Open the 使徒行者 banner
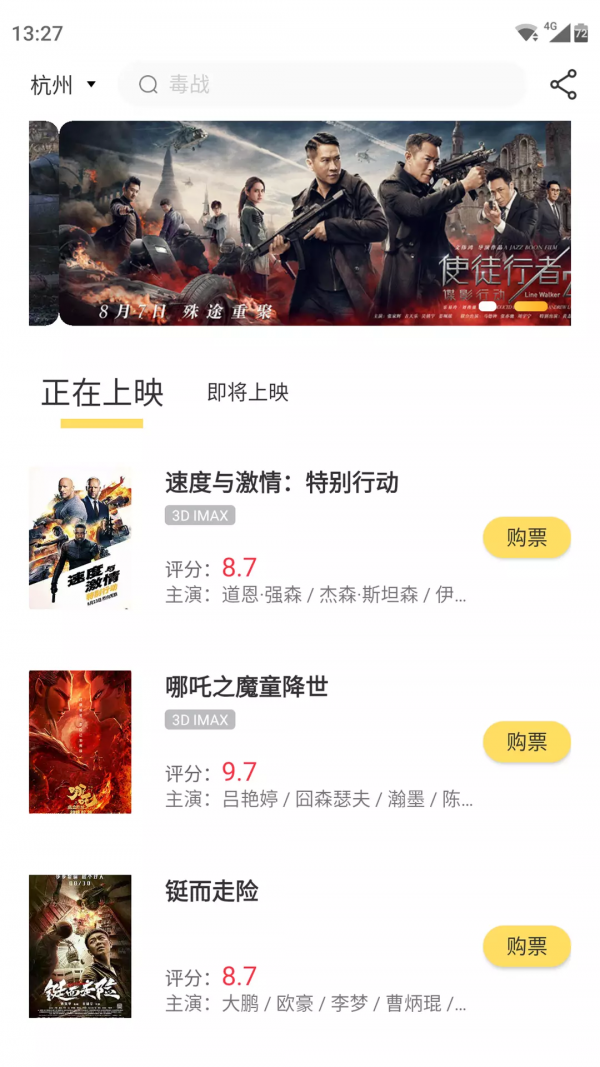 click(x=315, y=223)
